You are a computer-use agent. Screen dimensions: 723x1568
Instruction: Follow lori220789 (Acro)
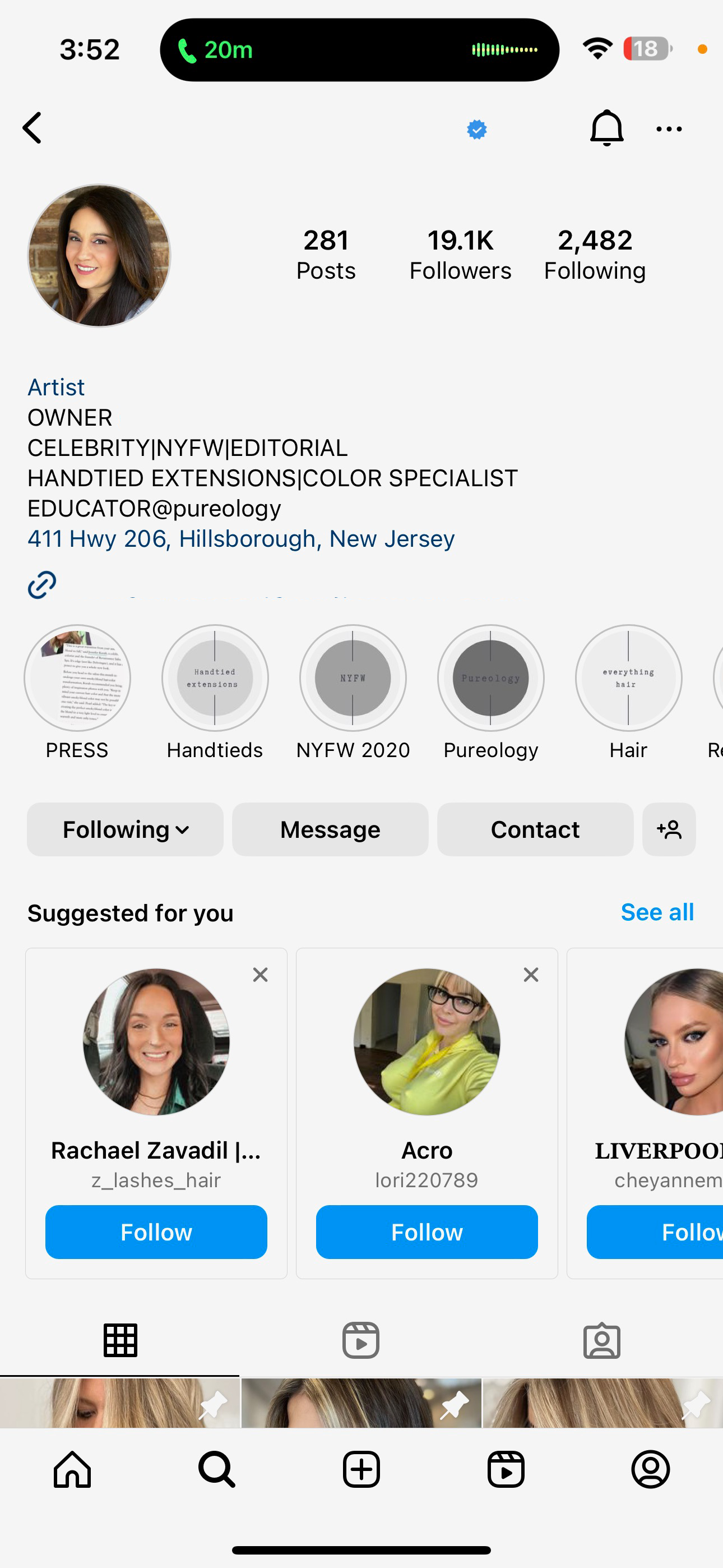point(427,1232)
